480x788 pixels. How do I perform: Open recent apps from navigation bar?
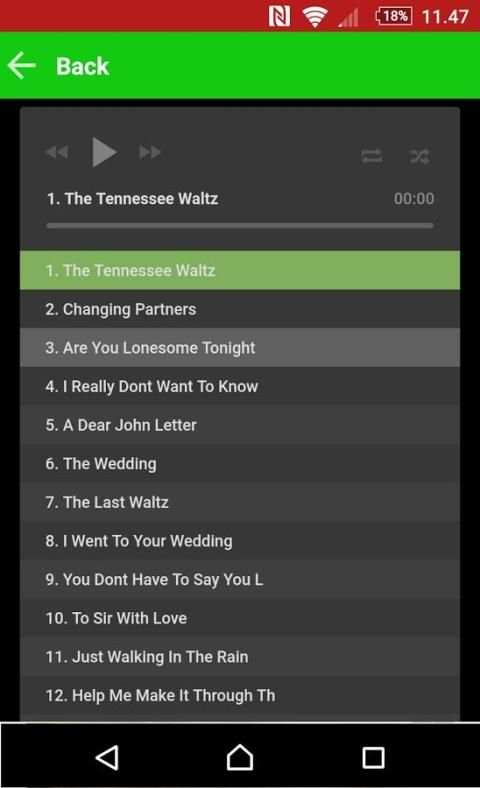(373, 757)
